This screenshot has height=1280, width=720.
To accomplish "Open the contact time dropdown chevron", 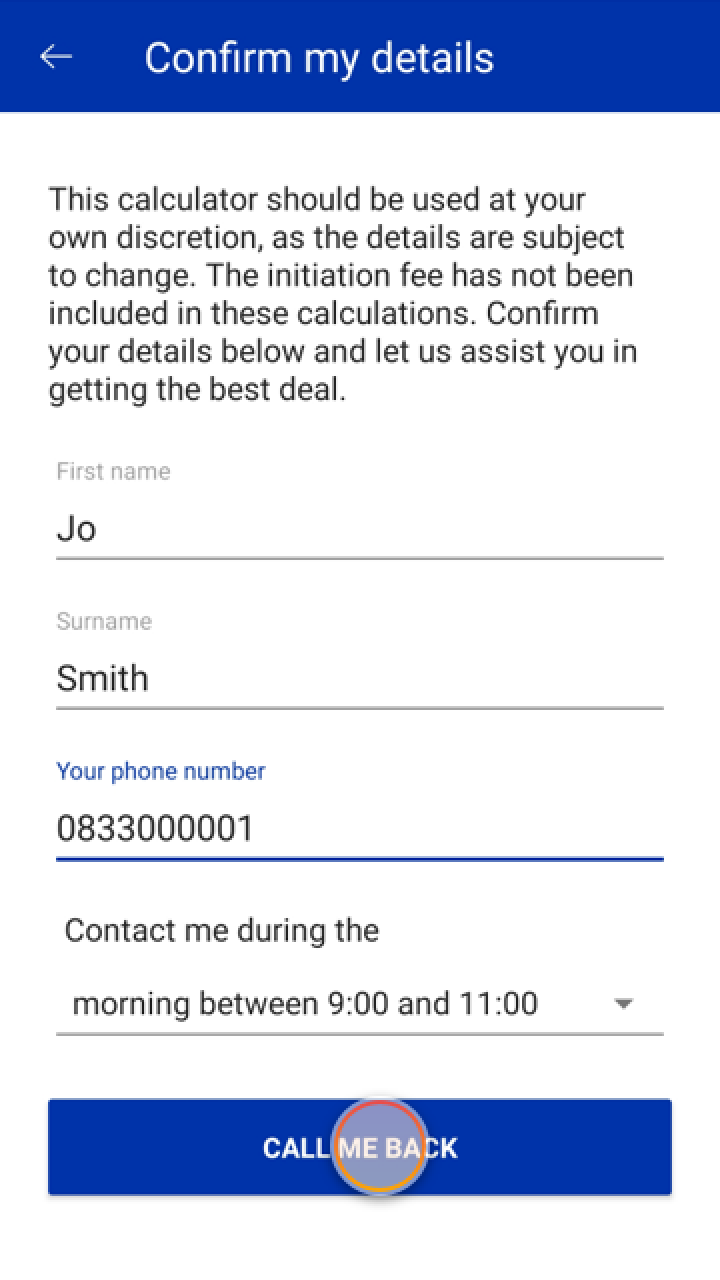I will (x=625, y=1003).
